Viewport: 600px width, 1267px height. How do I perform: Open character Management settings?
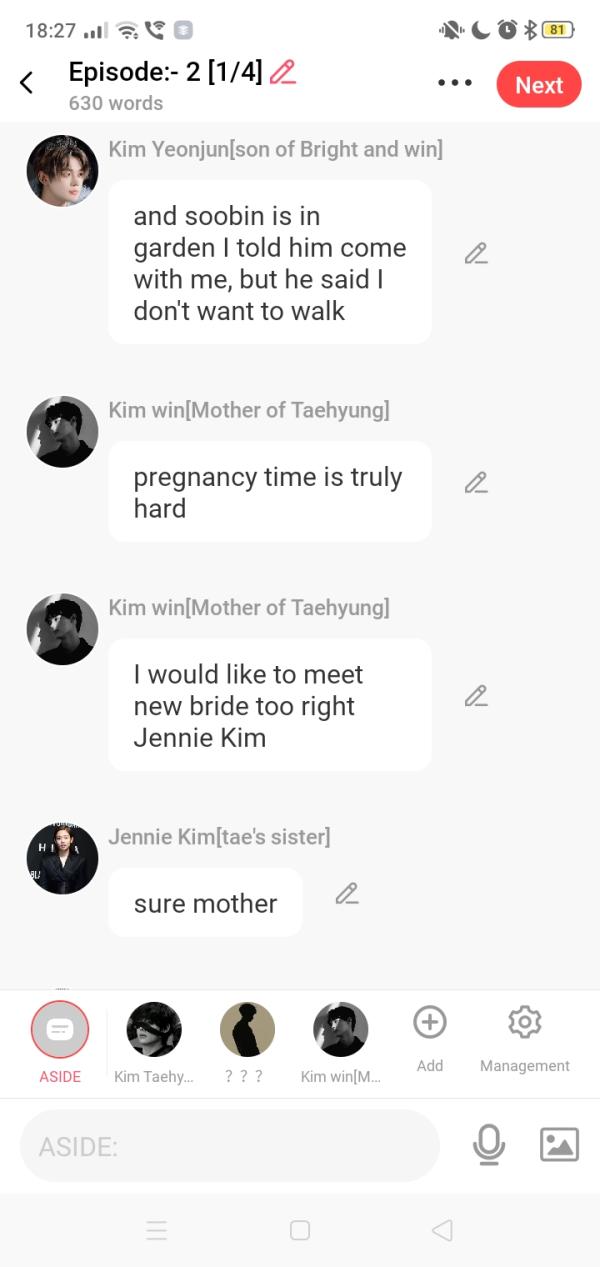pos(524,1023)
